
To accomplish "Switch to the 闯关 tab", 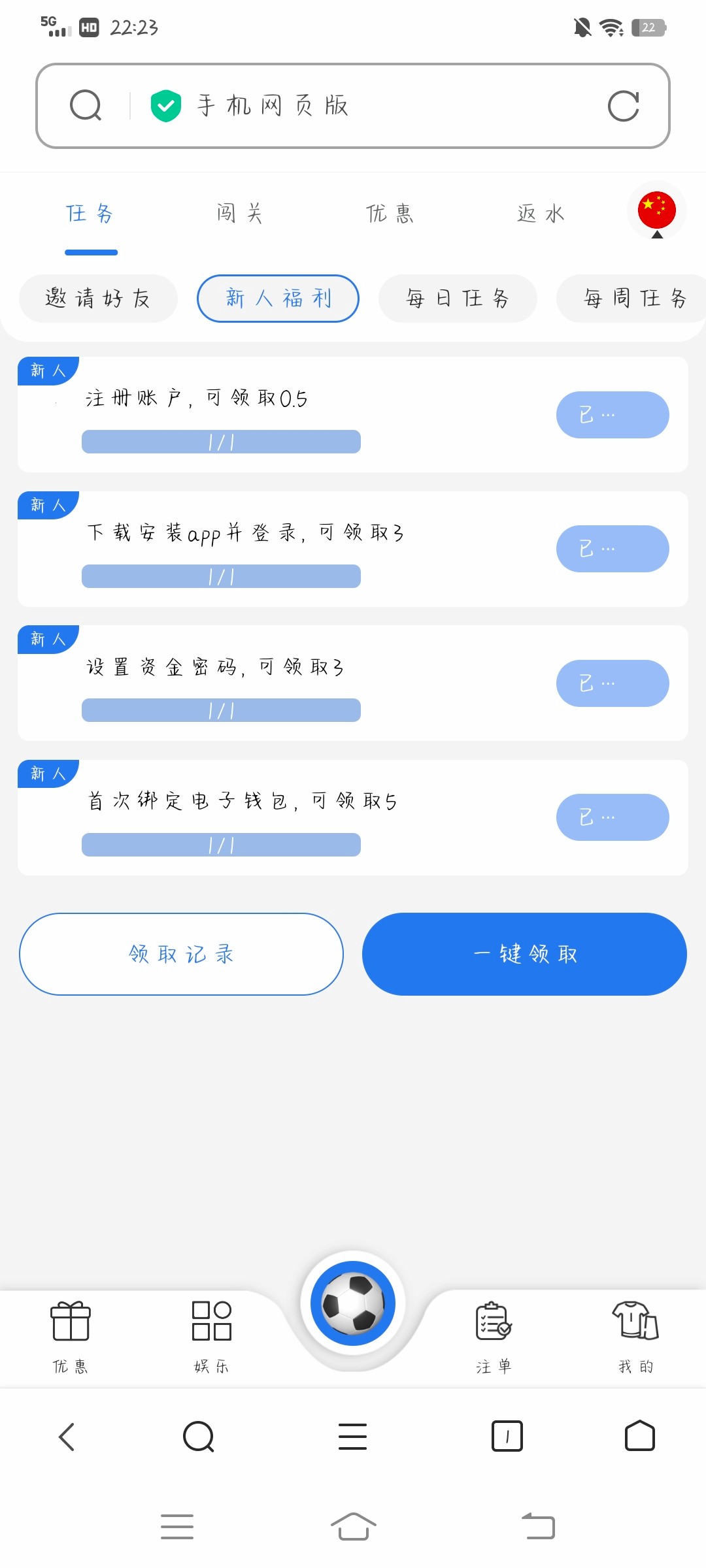I will [240, 214].
